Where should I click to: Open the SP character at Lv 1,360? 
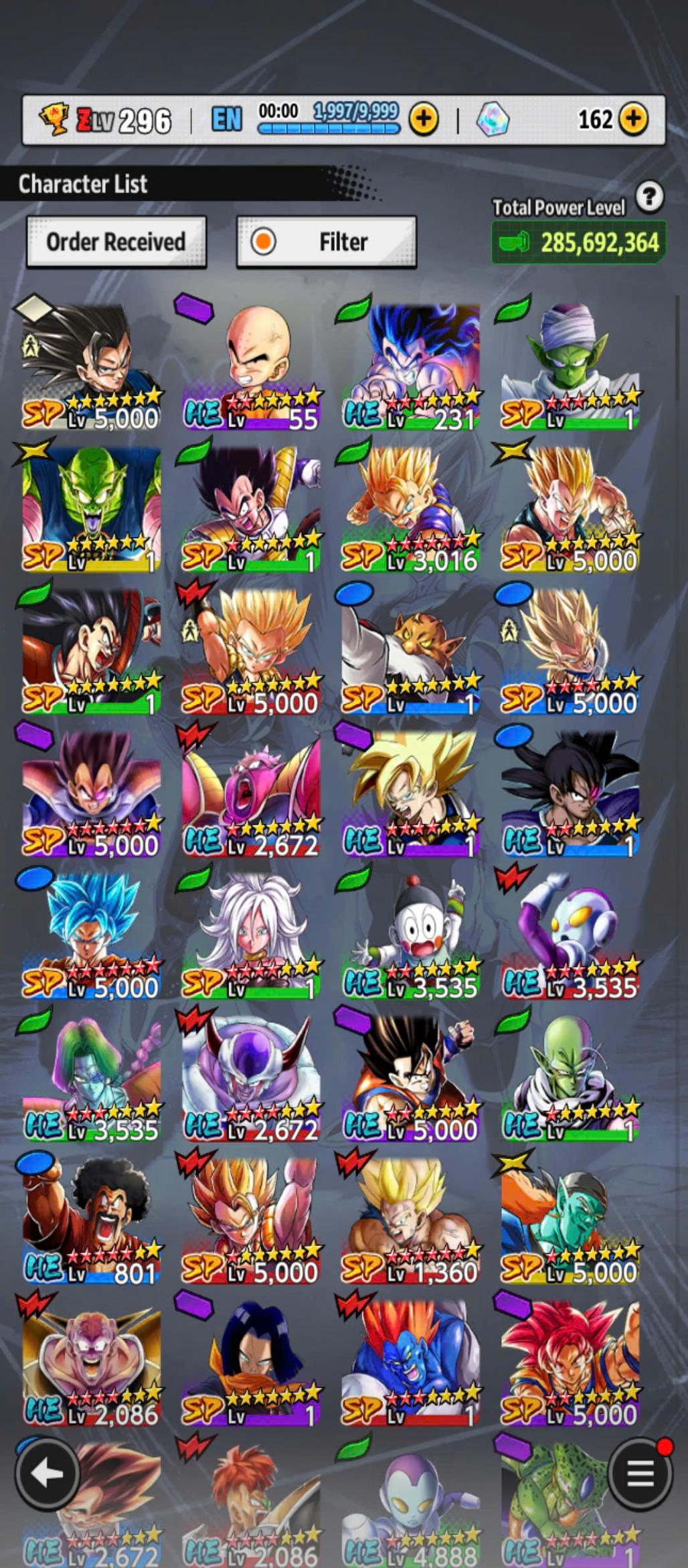pos(411,1220)
